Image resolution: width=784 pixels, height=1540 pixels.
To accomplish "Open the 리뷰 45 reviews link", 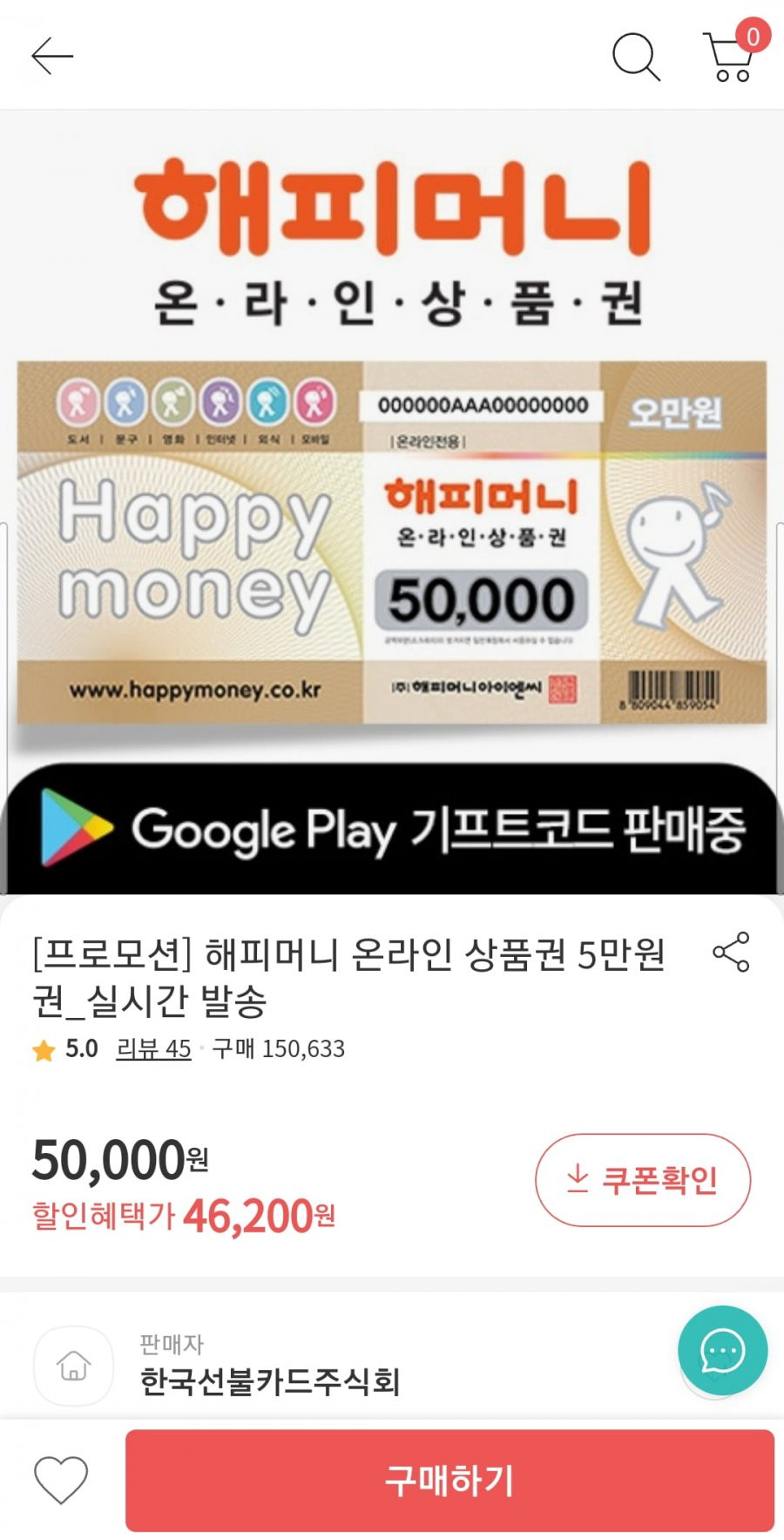I will click(x=153, y=1048).
